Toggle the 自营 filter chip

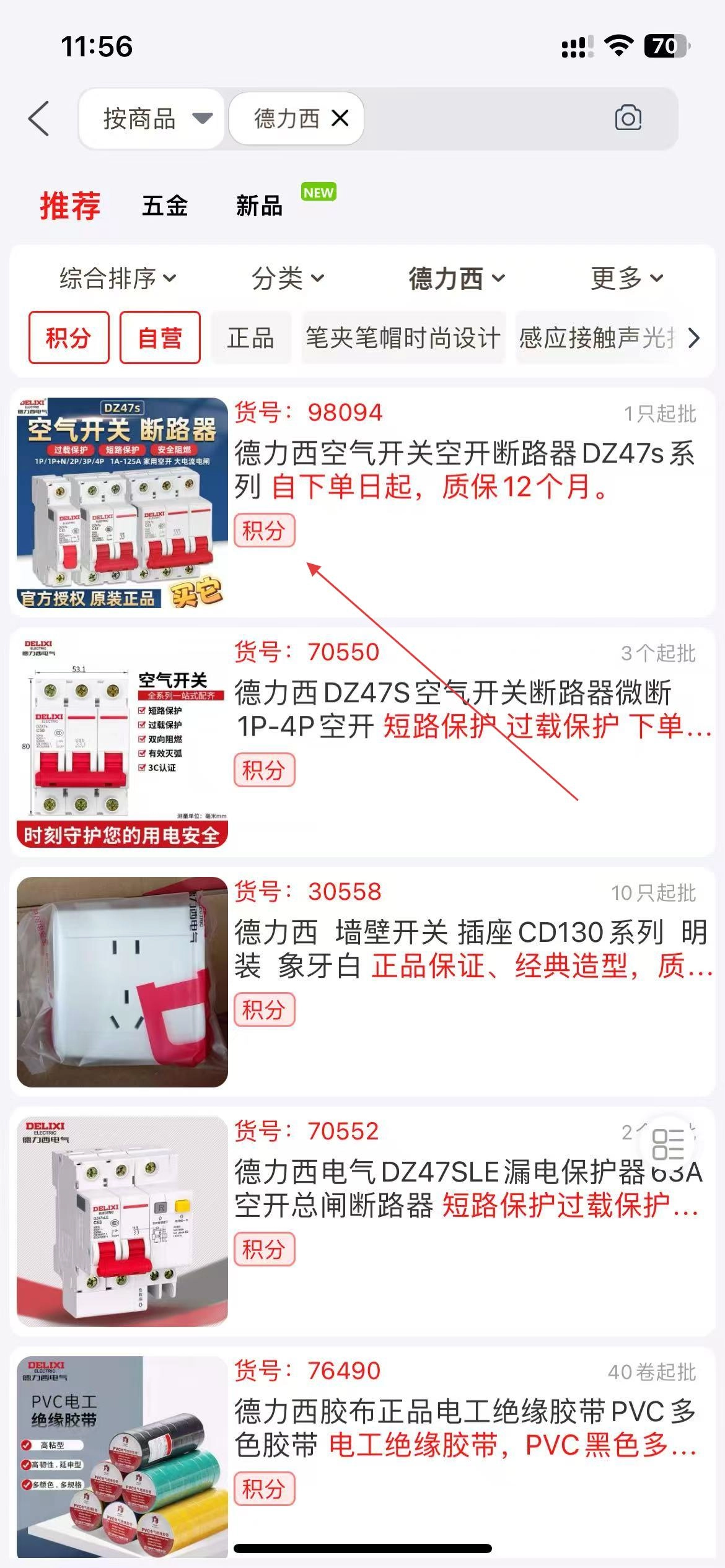160,338
